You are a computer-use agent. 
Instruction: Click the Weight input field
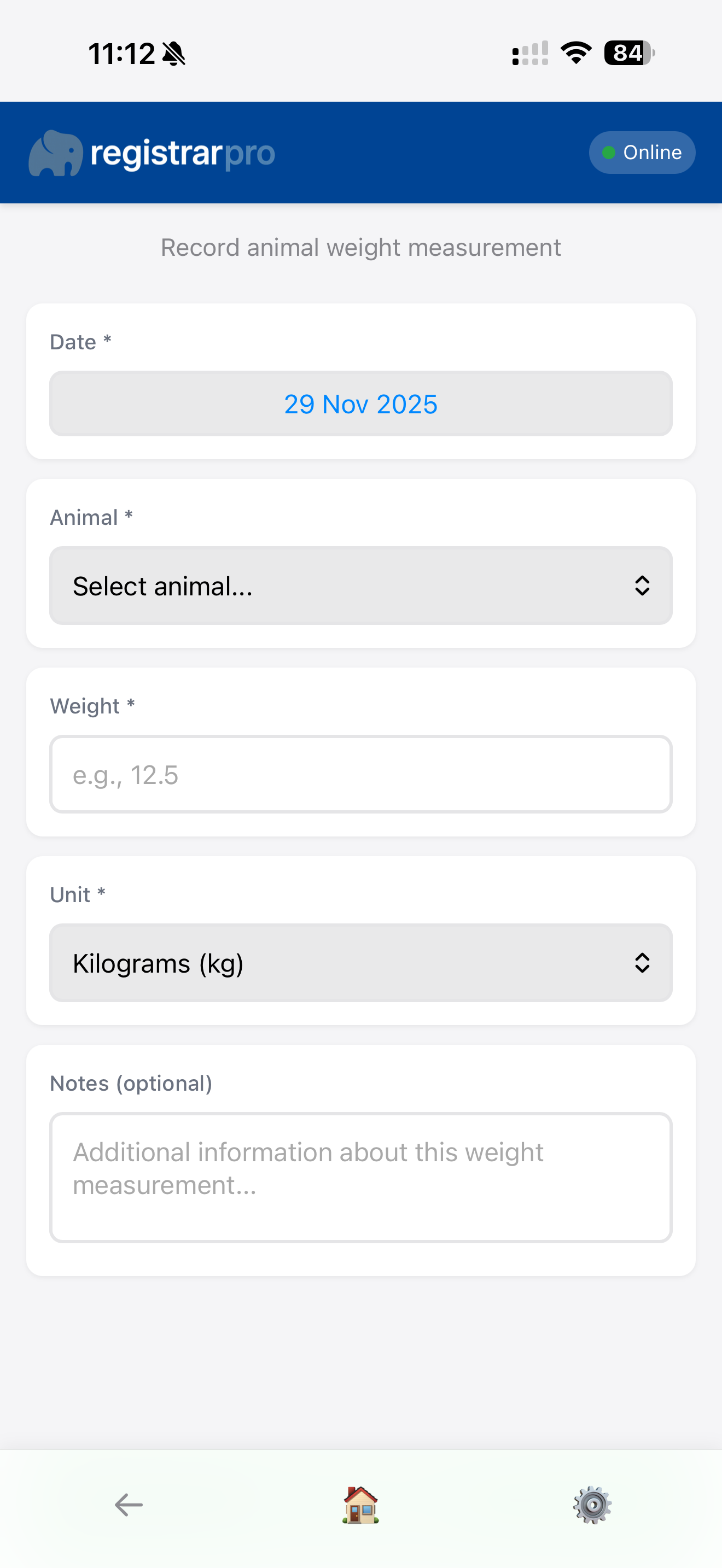[x=360, y=774]
